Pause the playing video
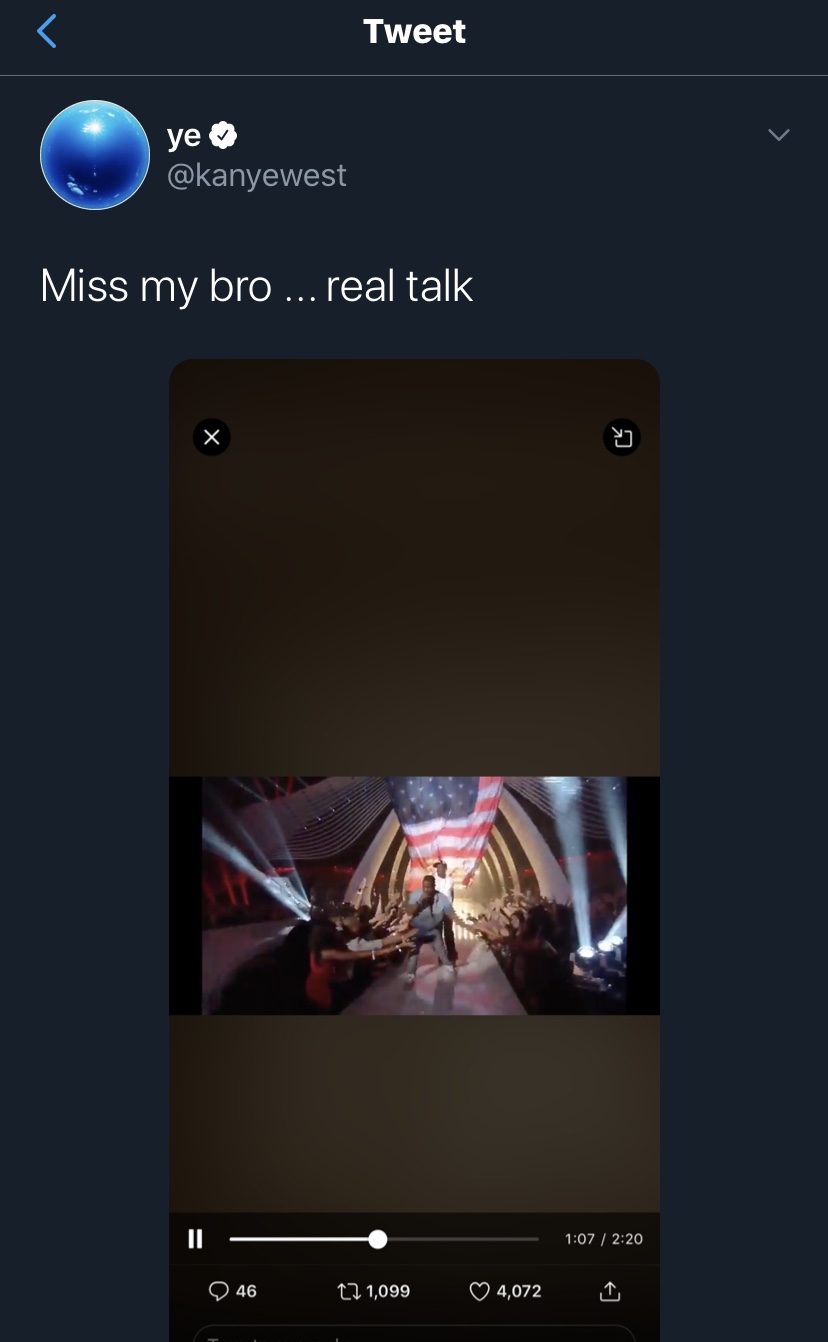Viewport: 828px width, 1342px height. [195, 1239]
